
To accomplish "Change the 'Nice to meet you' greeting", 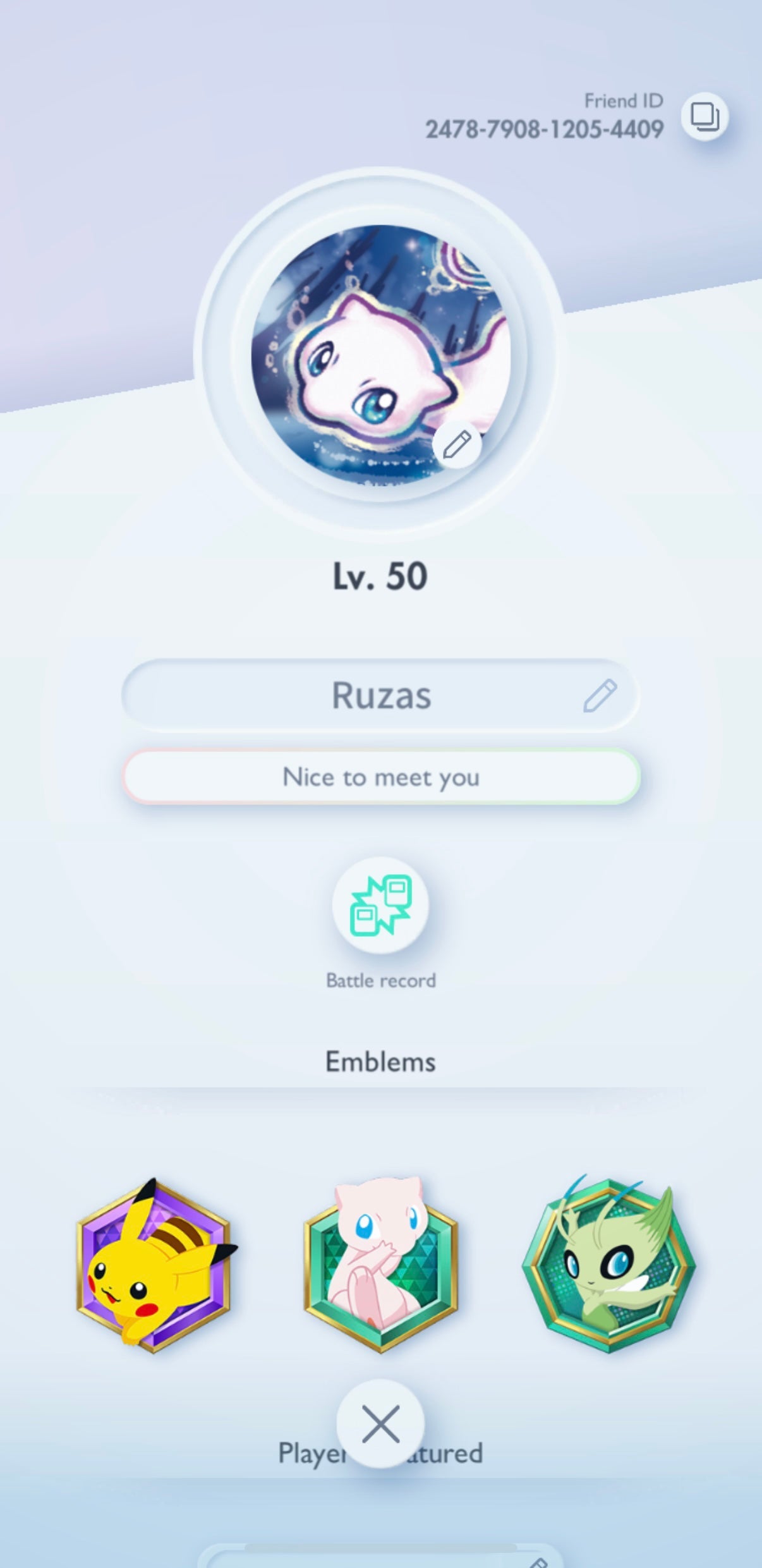I will pyautogui.click(x=381, y=777).
